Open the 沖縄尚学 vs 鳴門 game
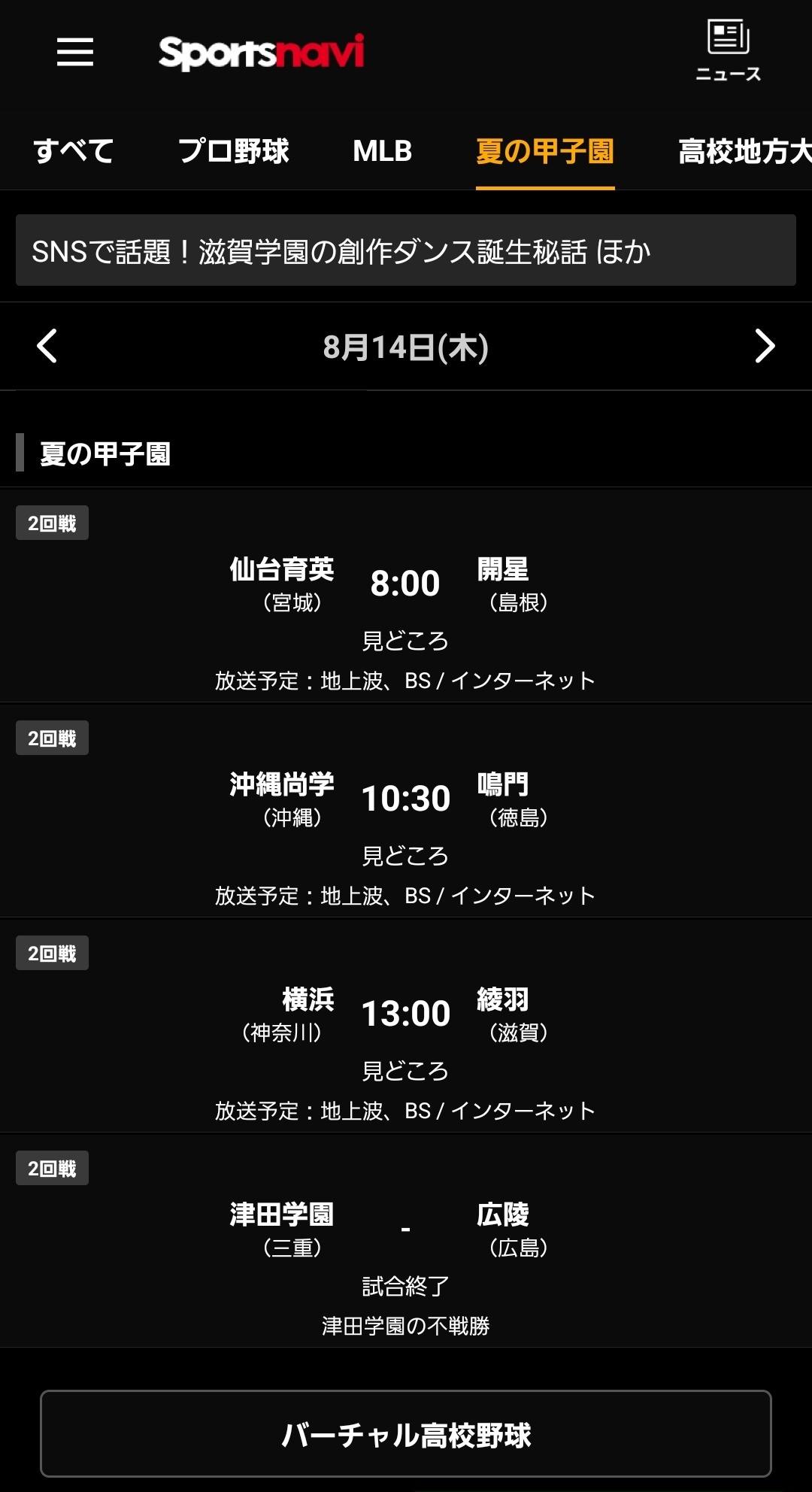 (x=406, y=811)
